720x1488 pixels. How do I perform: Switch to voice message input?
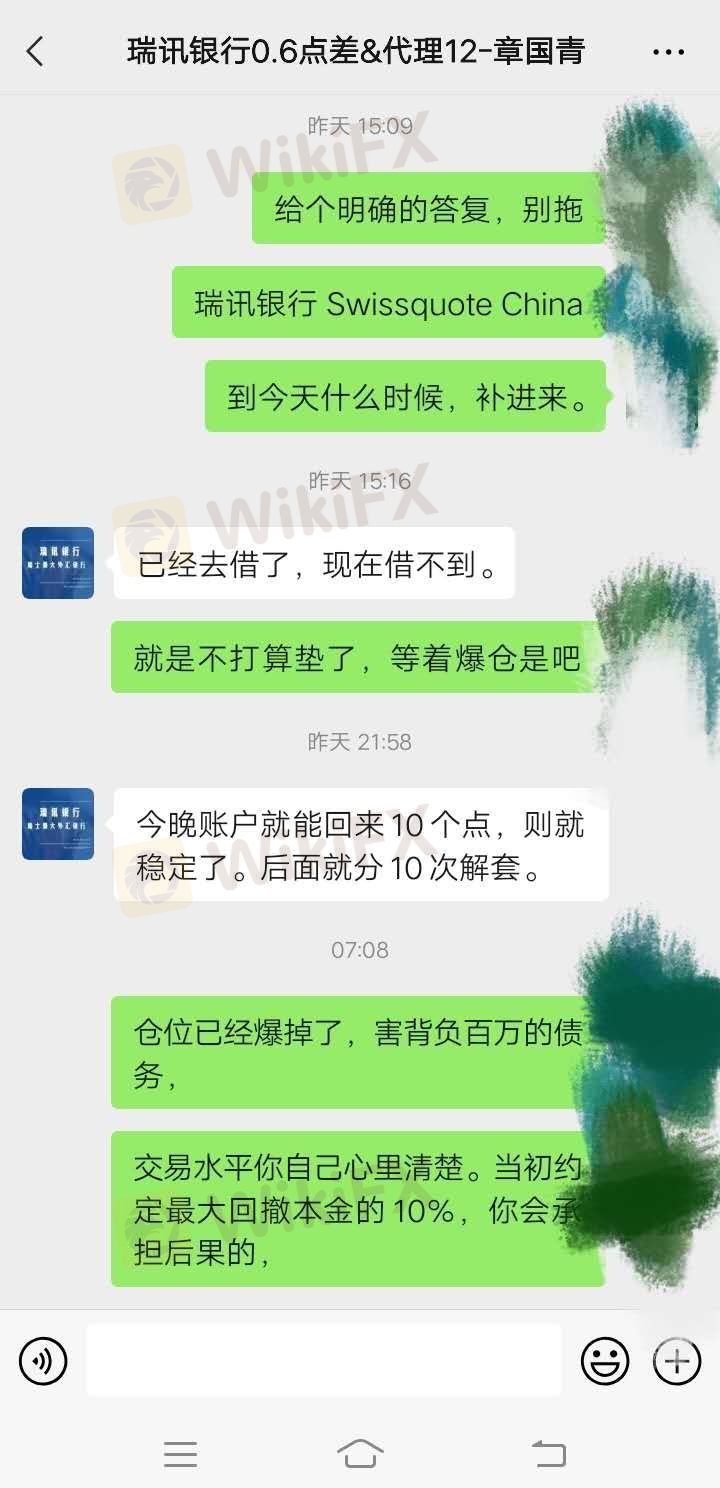(x=43, y=1361)
